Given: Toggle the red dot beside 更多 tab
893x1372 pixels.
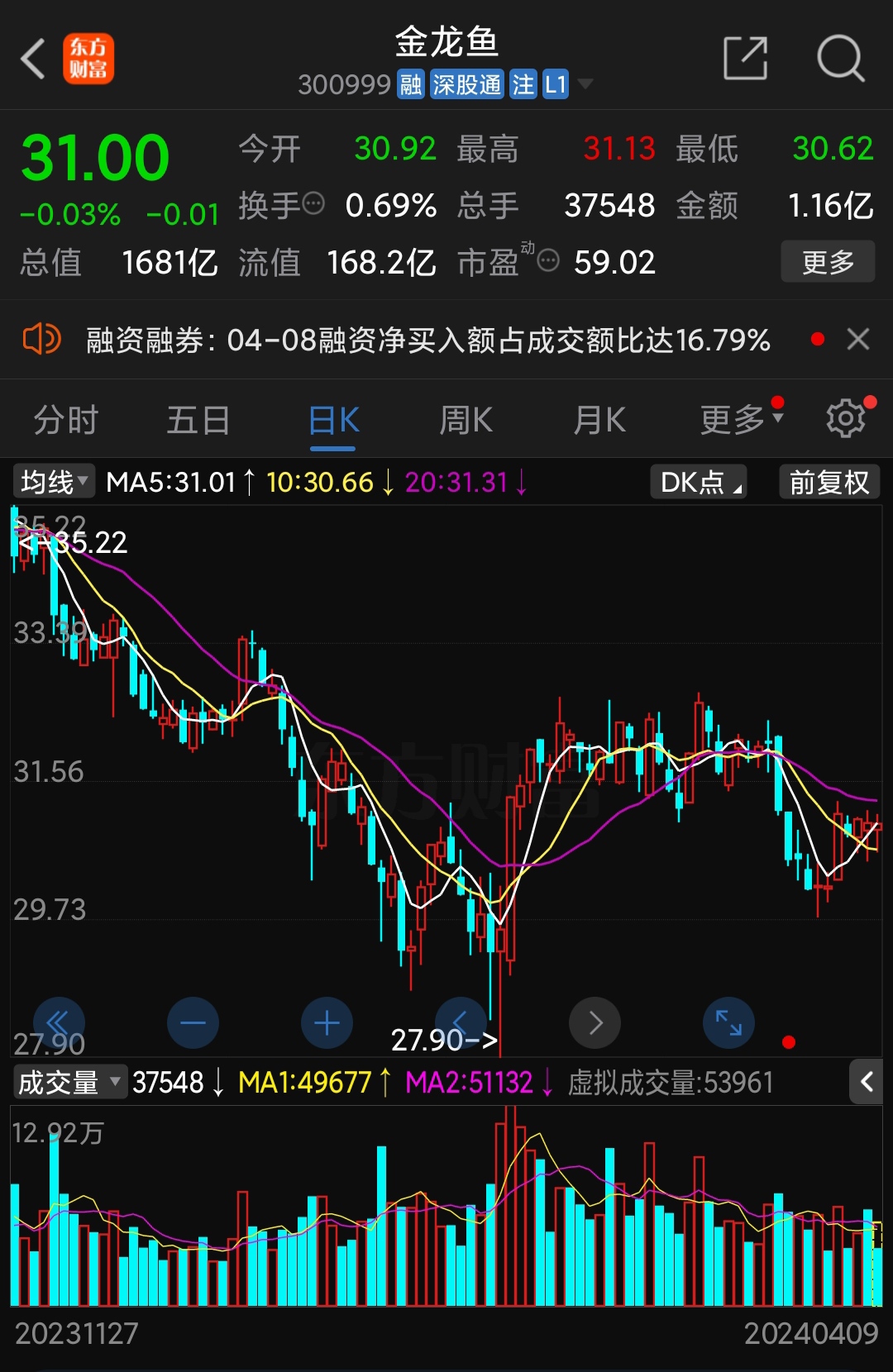Looking at the screenshot, I should coord(778,401).
